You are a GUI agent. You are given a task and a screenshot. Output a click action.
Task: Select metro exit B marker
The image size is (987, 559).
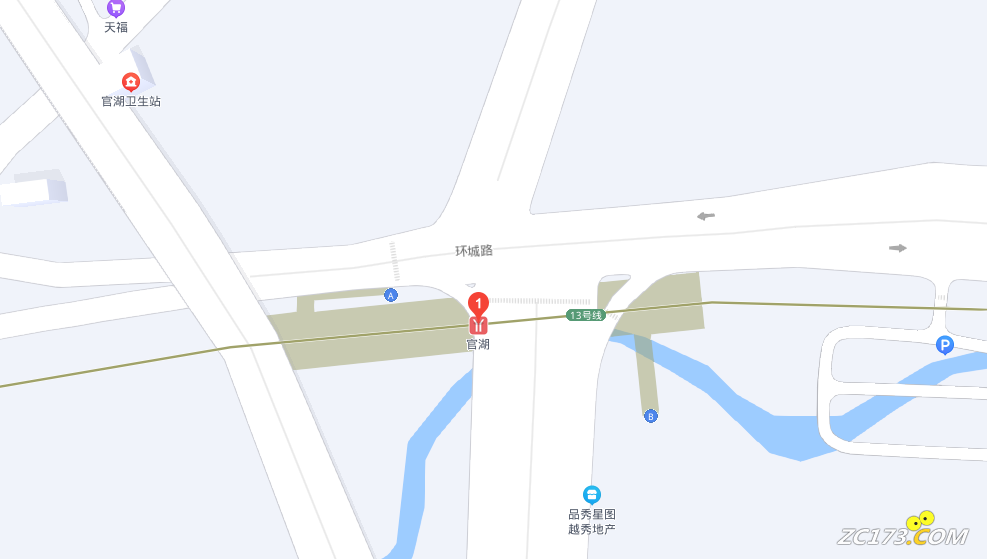[x=651, y=416]
